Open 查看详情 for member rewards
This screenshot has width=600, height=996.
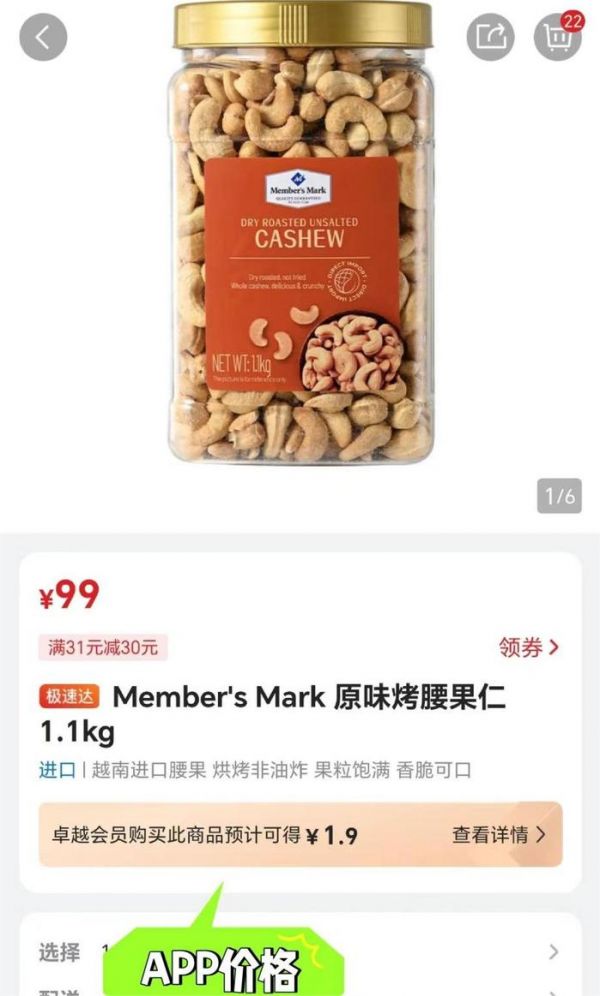tap(499, 834)
